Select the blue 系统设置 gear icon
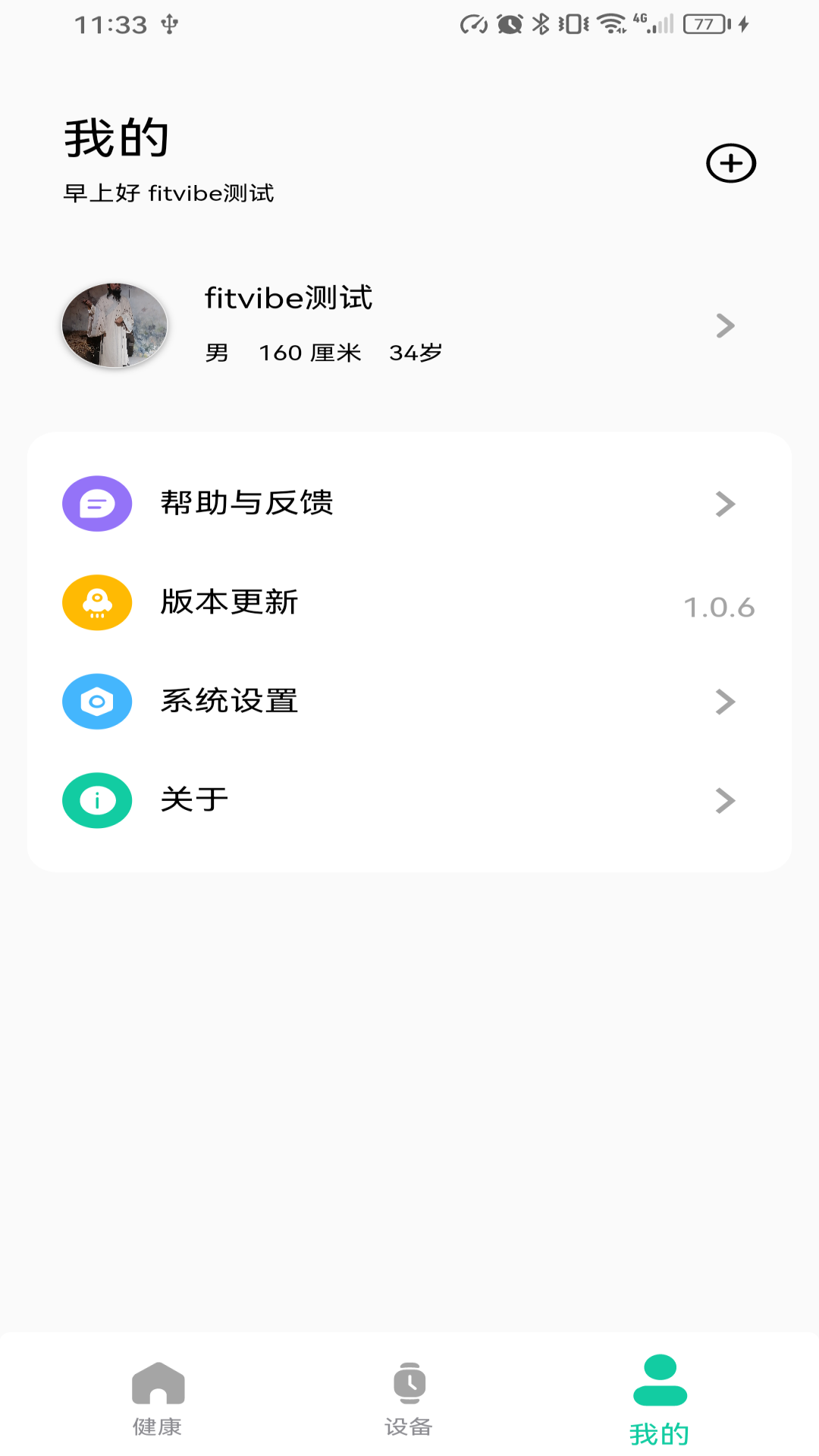819x1456 pixels. pyautogui.click(x=97, y=701)
